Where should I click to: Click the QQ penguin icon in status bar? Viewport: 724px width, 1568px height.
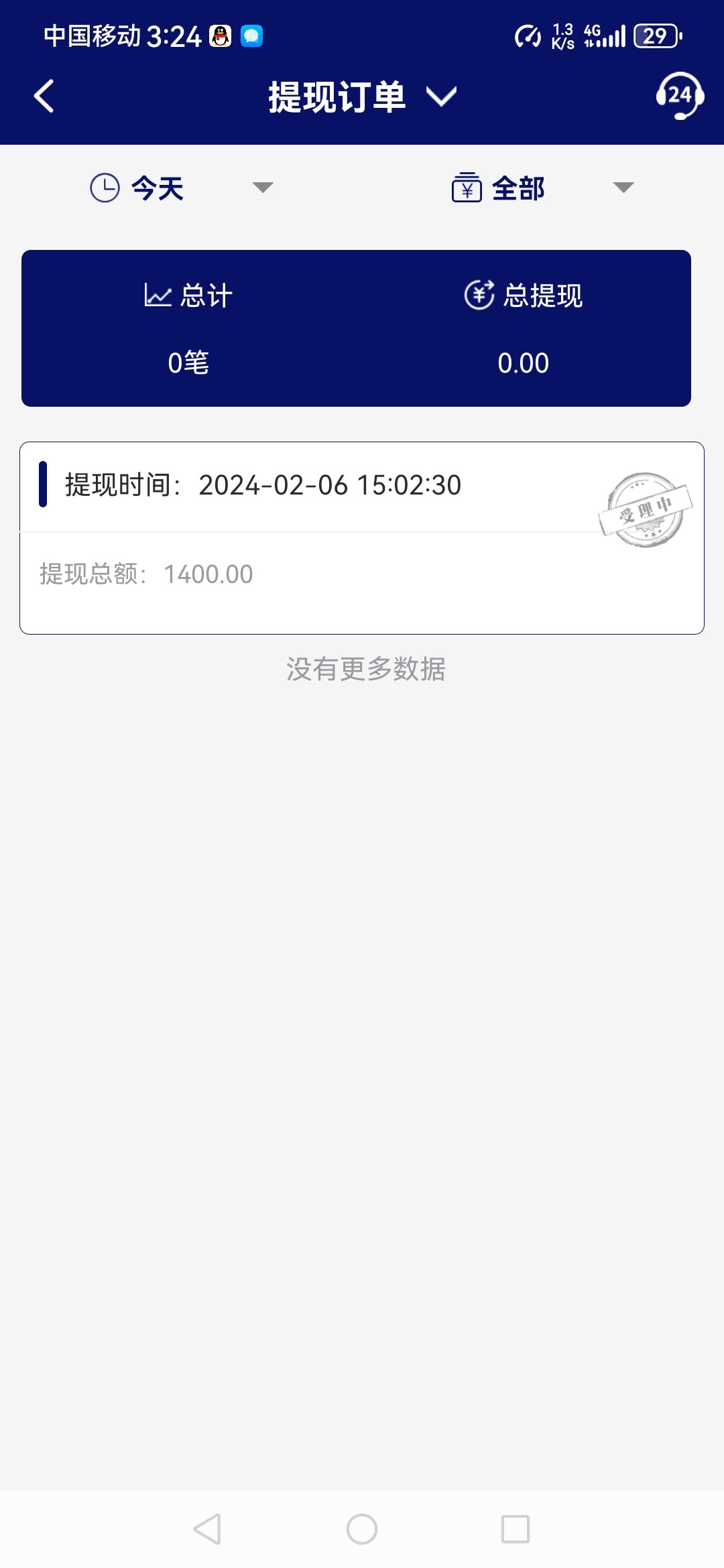pyautogui.click(x=221, y=37)
